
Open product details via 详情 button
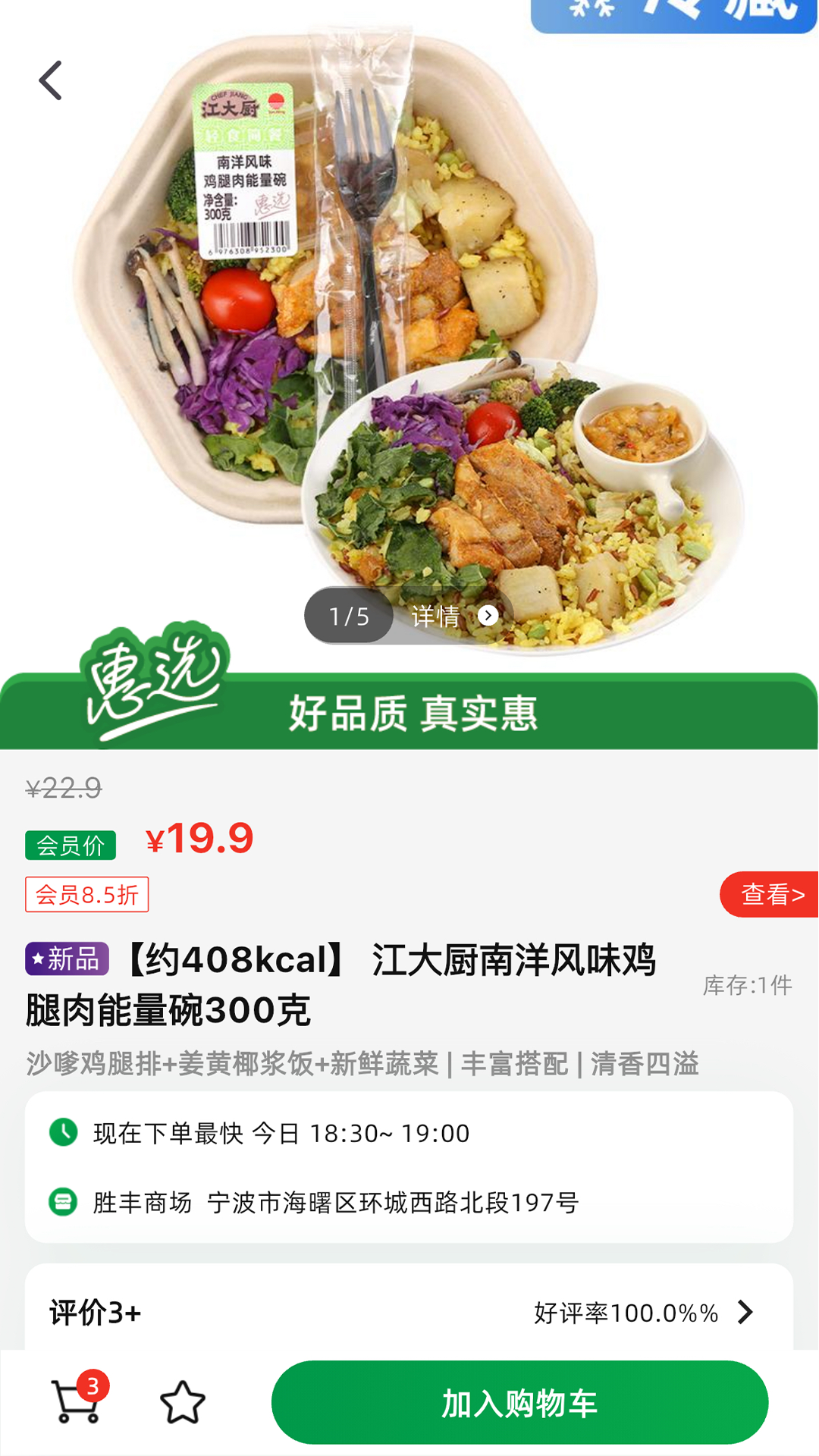pos(453,616)
